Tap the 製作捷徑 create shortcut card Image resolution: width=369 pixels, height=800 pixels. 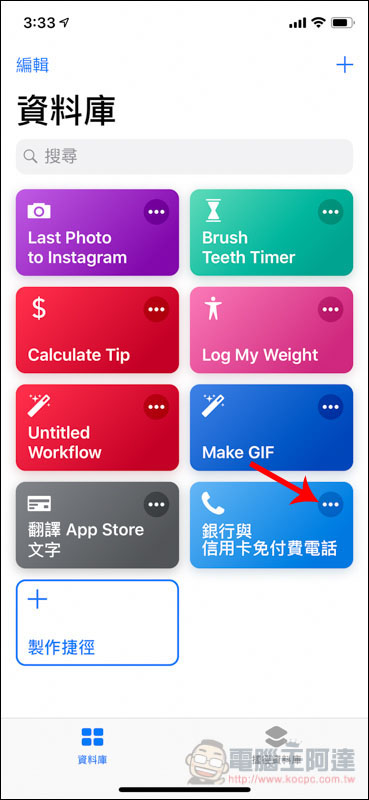97,622
